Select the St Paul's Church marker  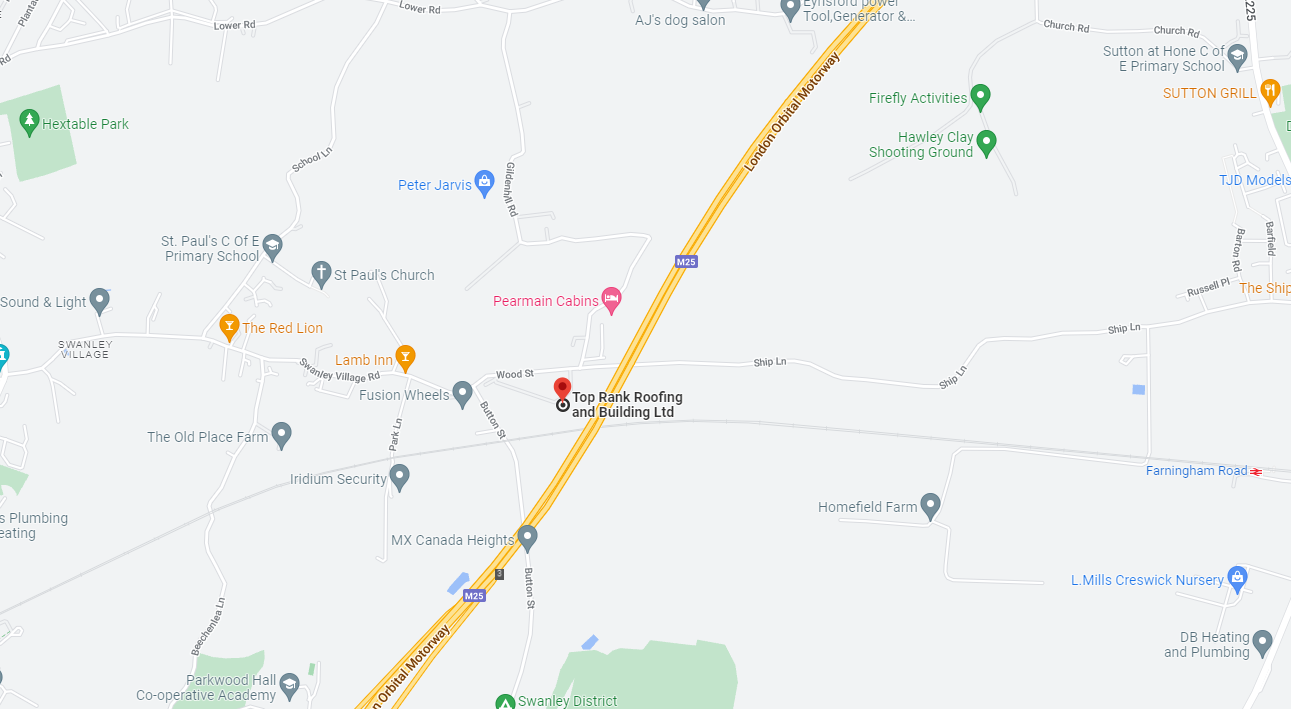pos(321,273)
